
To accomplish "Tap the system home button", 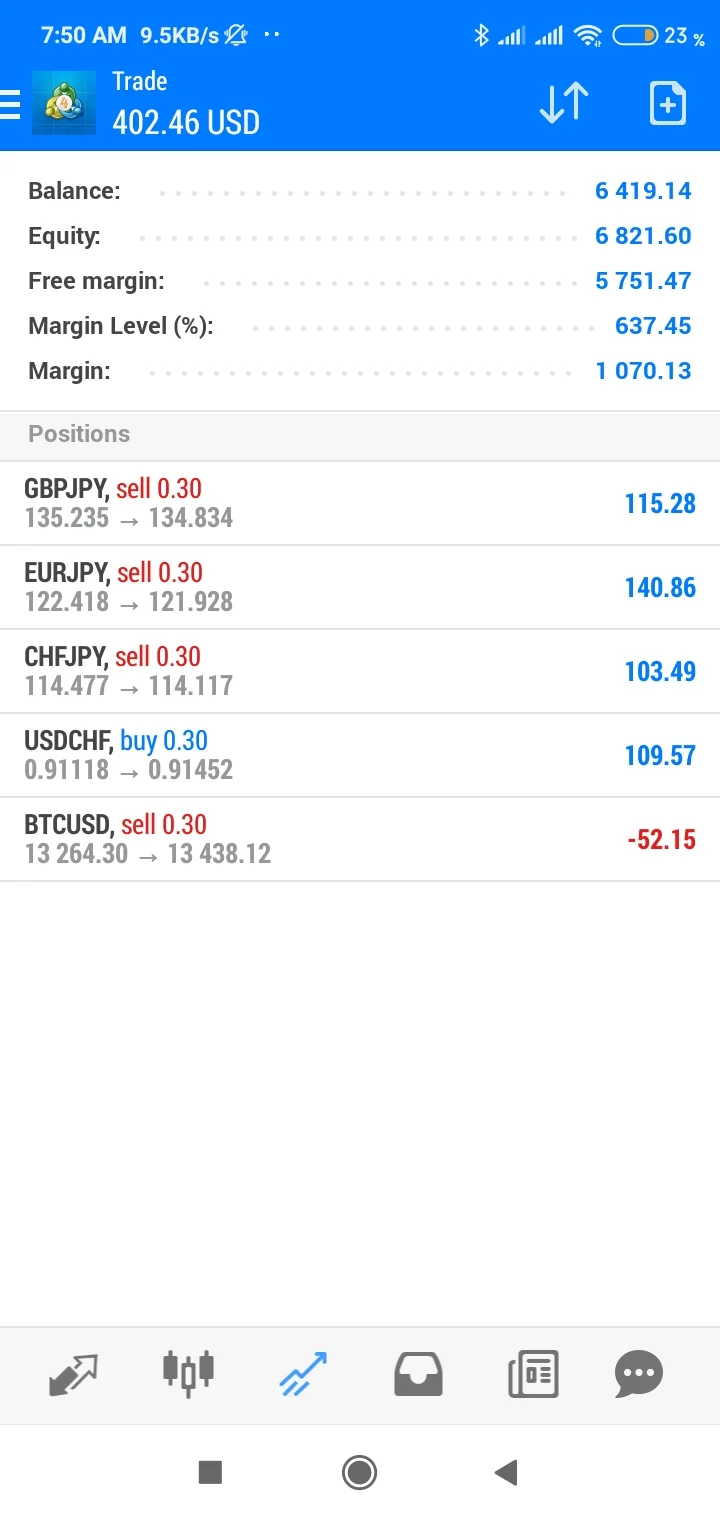I will 359,1472.
